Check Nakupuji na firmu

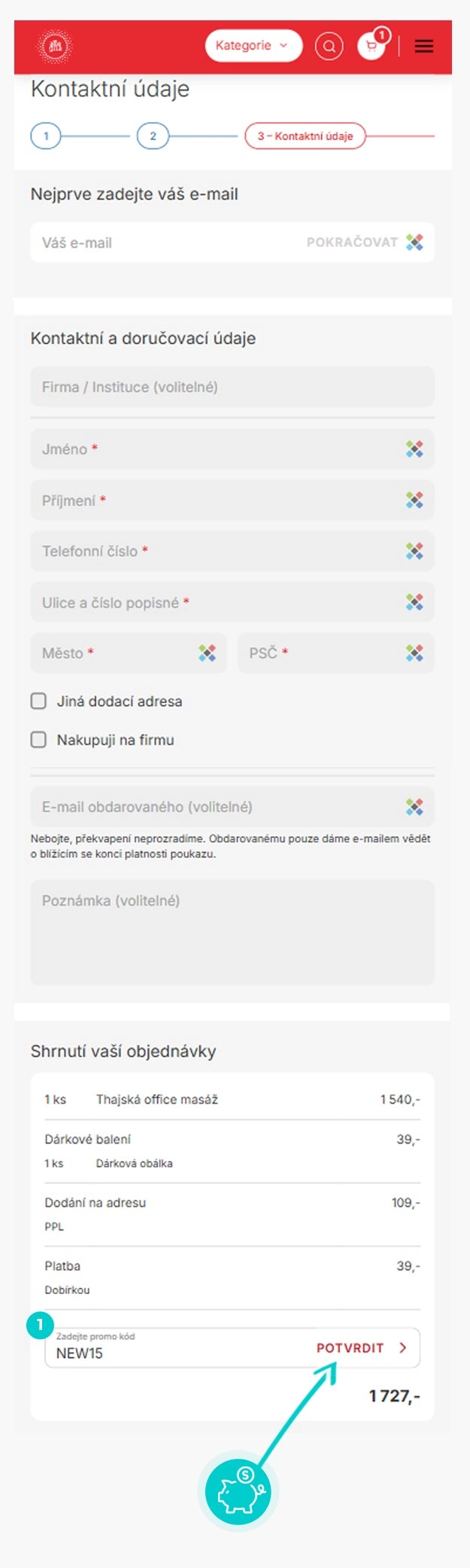38,740
